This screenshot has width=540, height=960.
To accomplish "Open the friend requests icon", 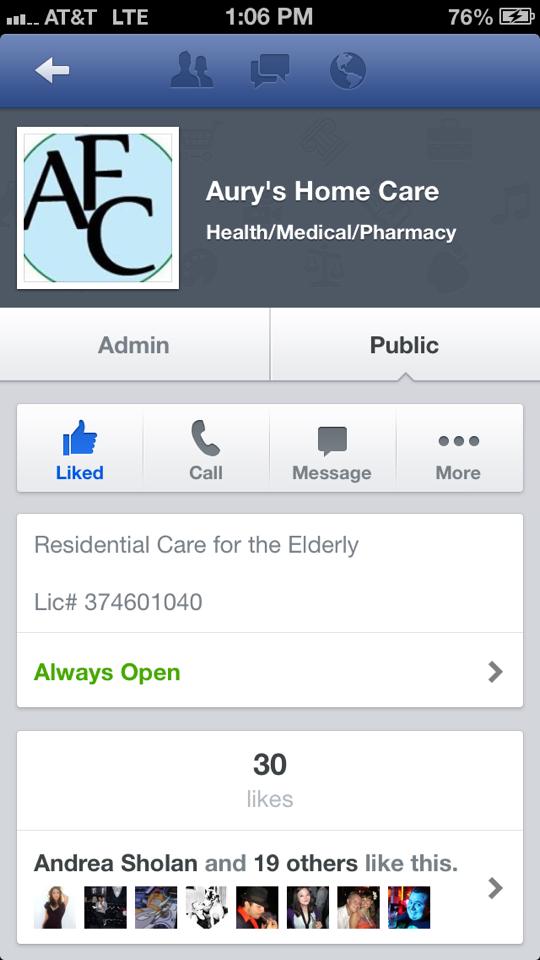I will [192, 70].
